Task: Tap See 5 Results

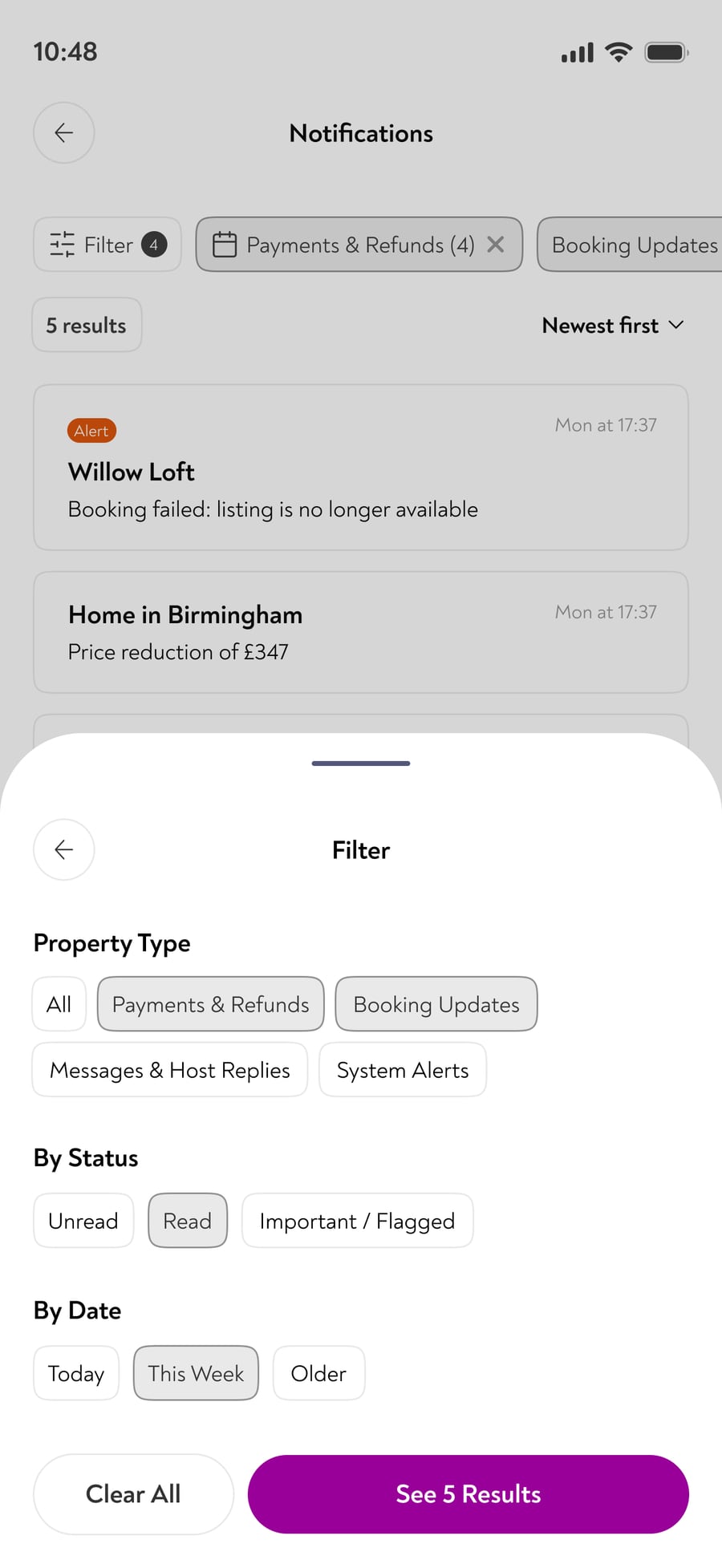Action: [x=468, y=1493]
